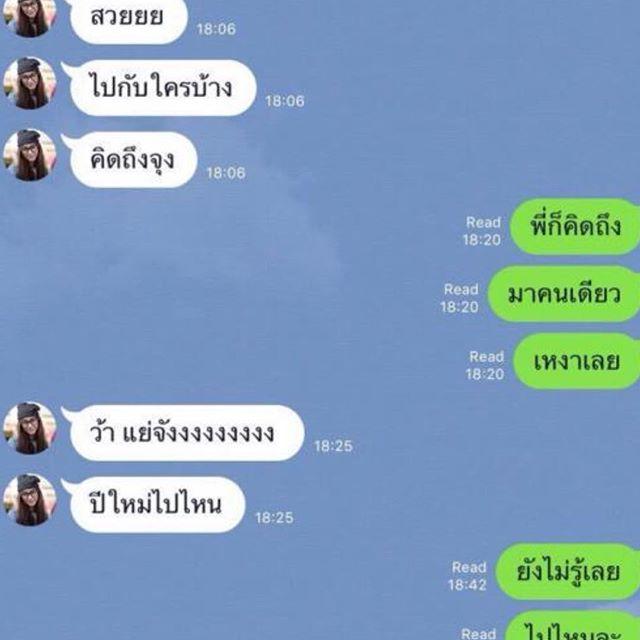Tap the avatar beside "สวยยย" message
This screenshot has height=640, width=640.
point(30,14)
